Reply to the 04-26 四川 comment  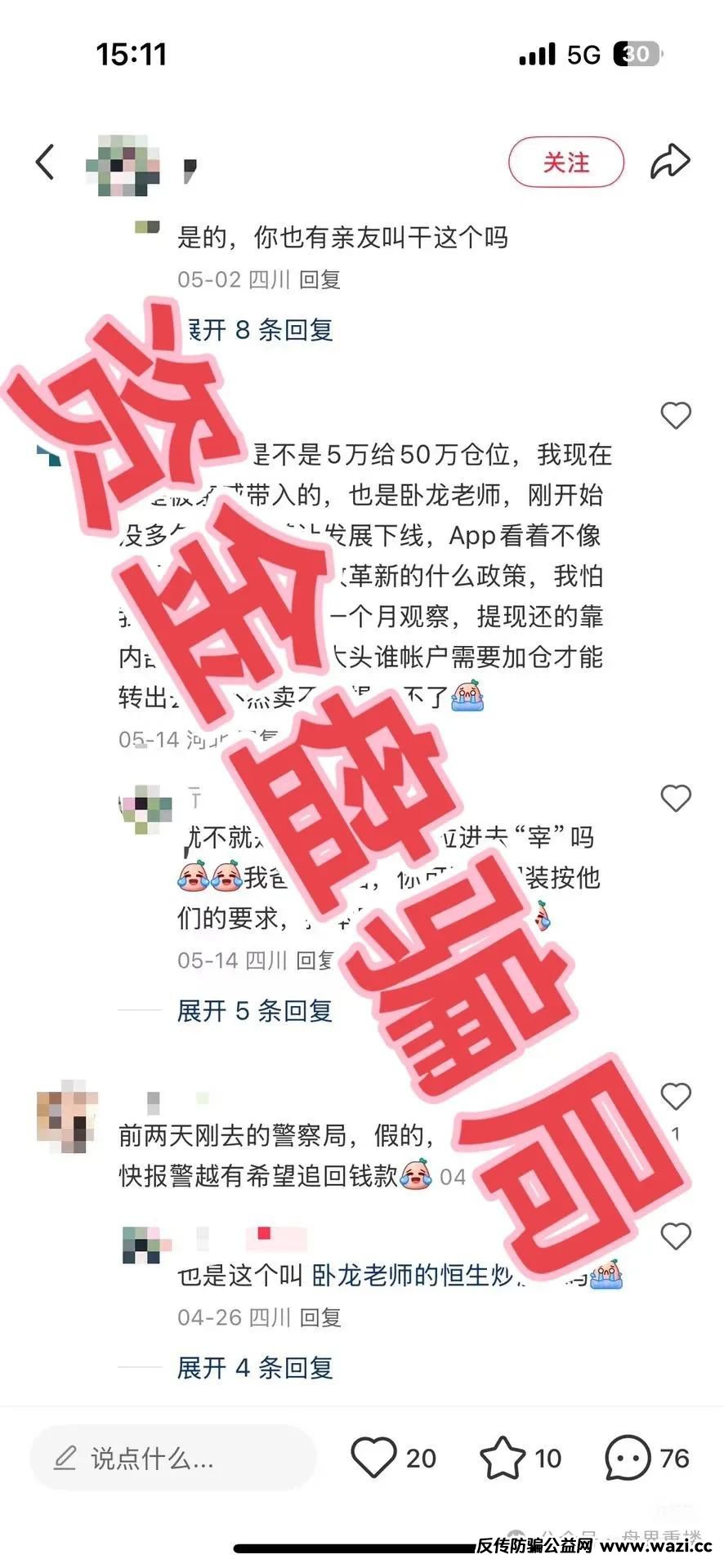(320, 1317)
